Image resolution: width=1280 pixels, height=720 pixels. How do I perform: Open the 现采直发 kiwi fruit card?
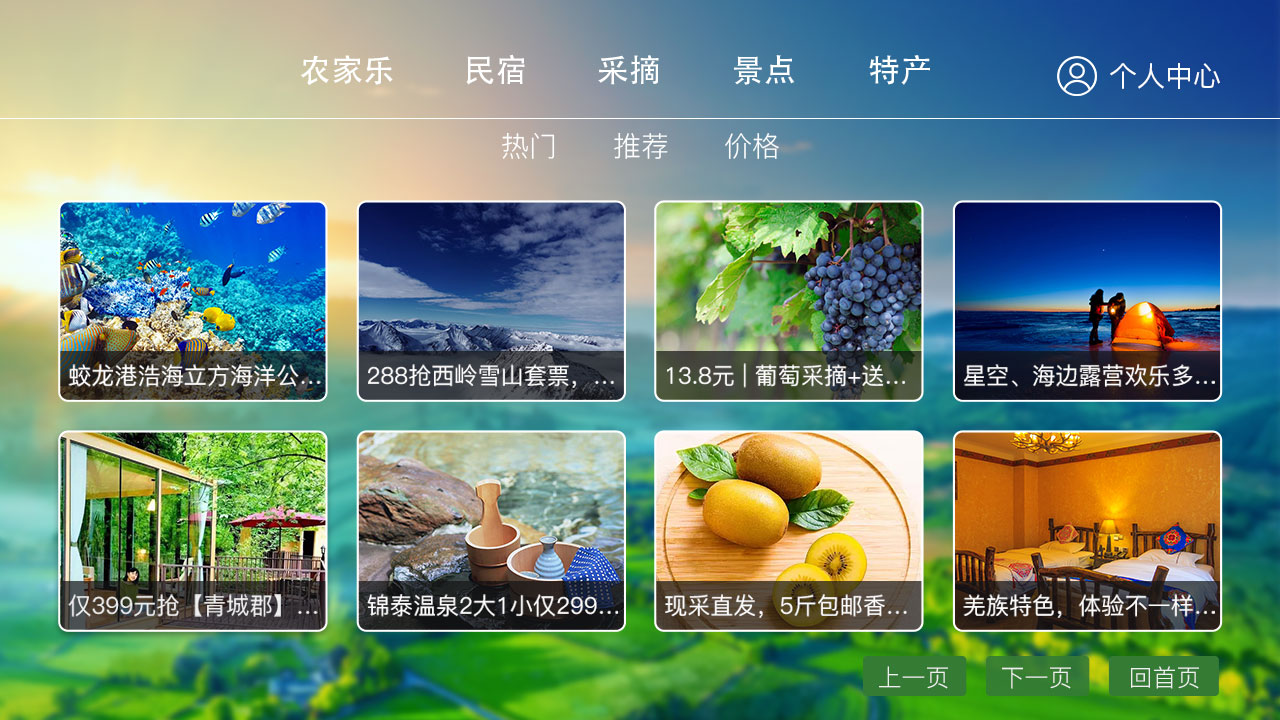pyautogui.click(x=789, y=531)
